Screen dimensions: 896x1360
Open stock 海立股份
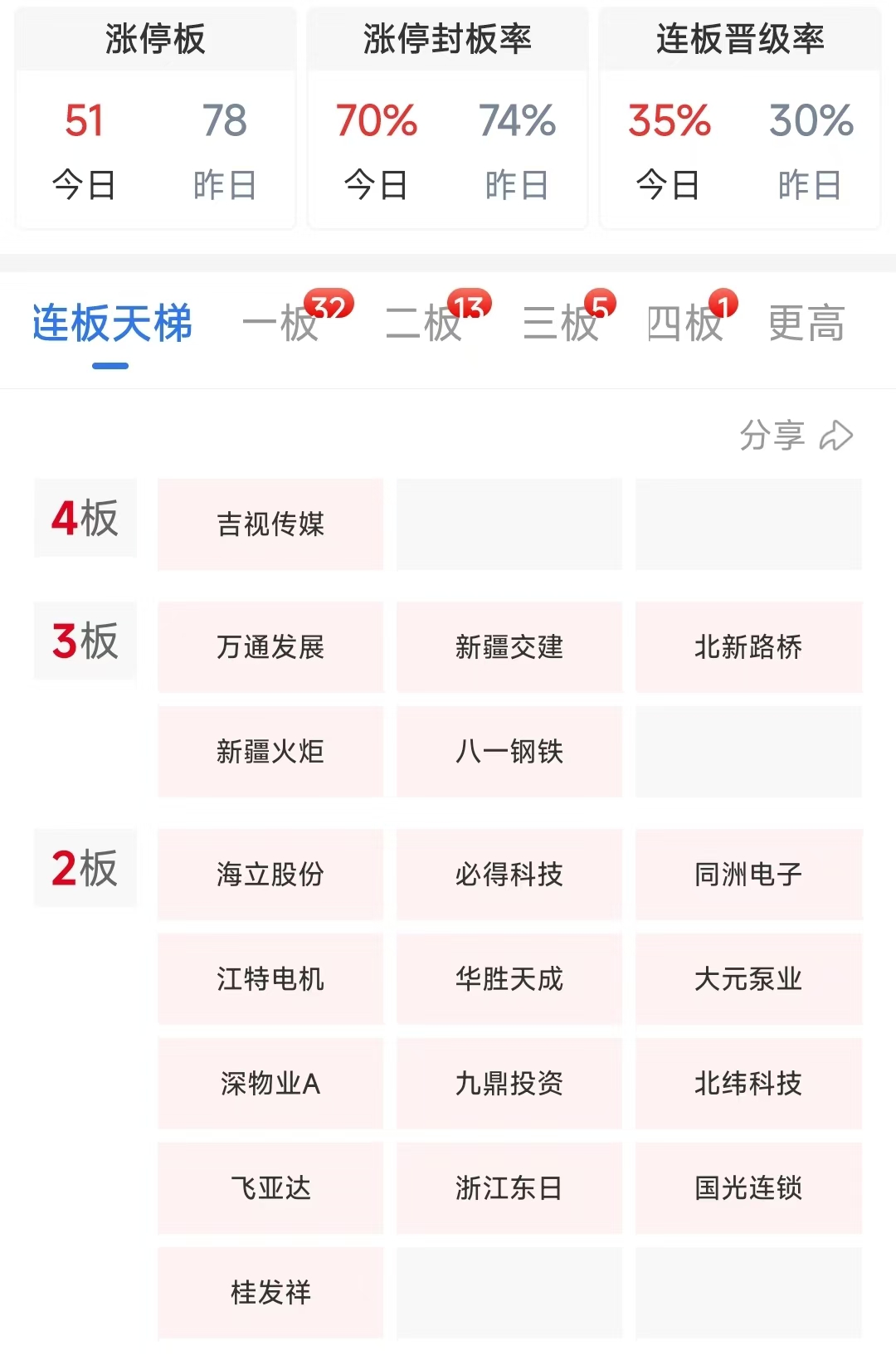270,875
